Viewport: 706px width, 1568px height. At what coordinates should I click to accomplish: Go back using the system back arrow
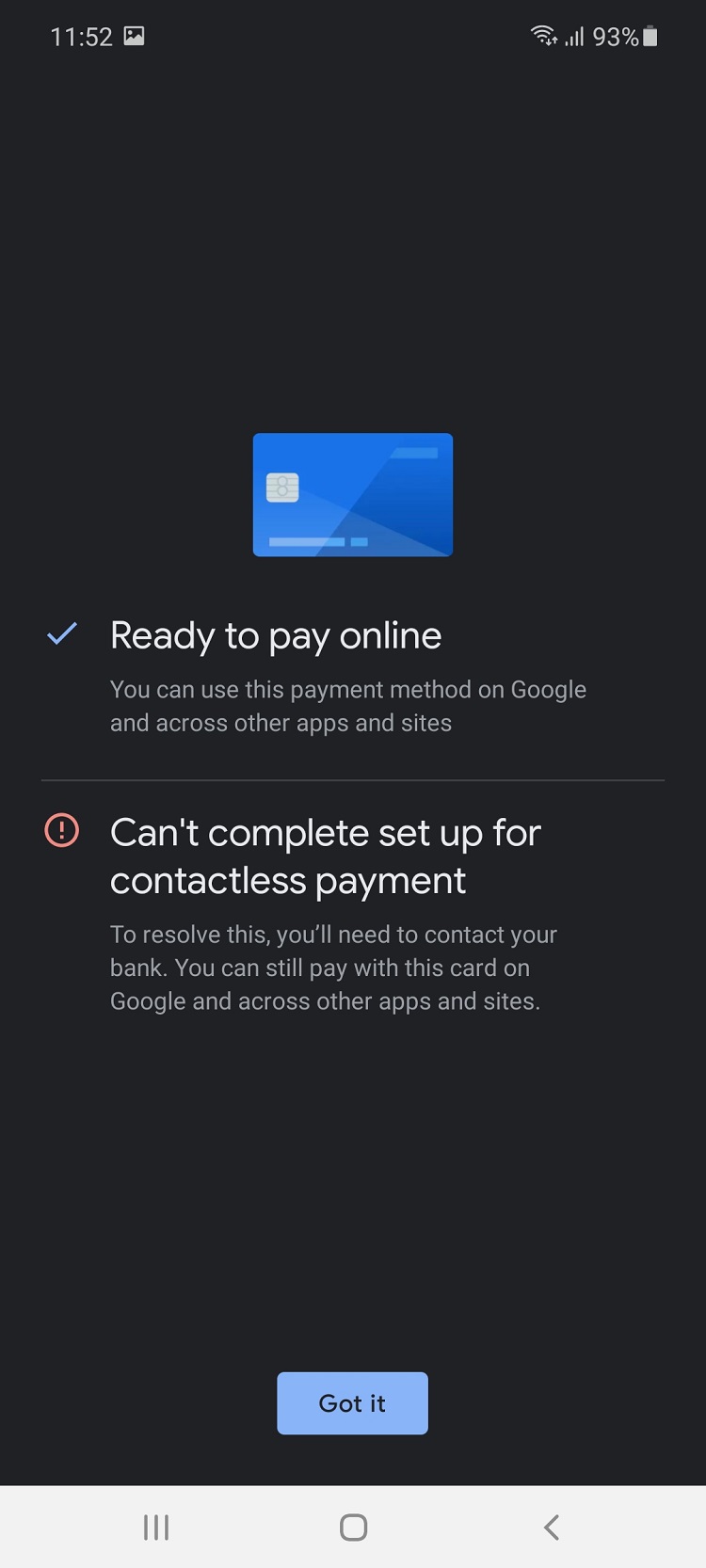point(552,1527)
